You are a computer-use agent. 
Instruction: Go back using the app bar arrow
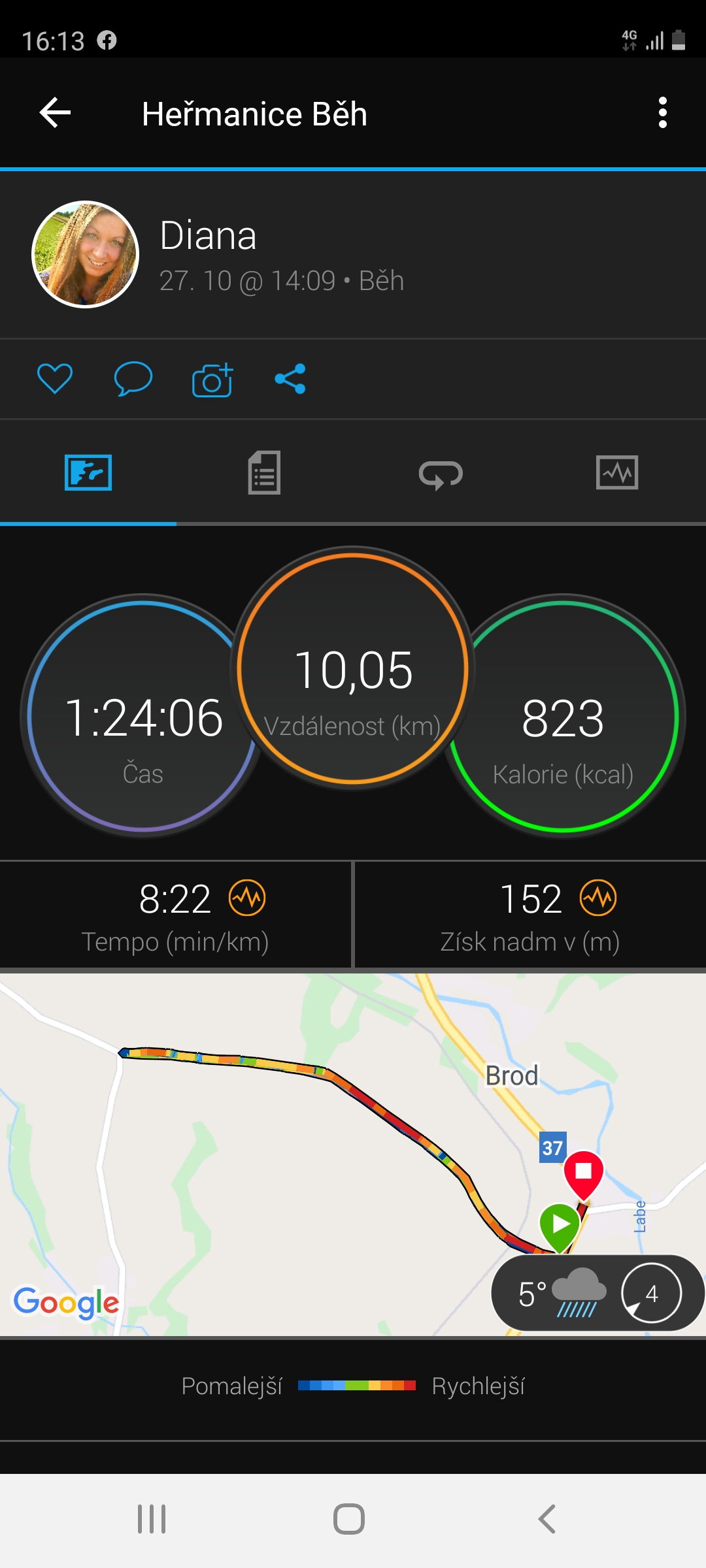[x=55, y=113]
